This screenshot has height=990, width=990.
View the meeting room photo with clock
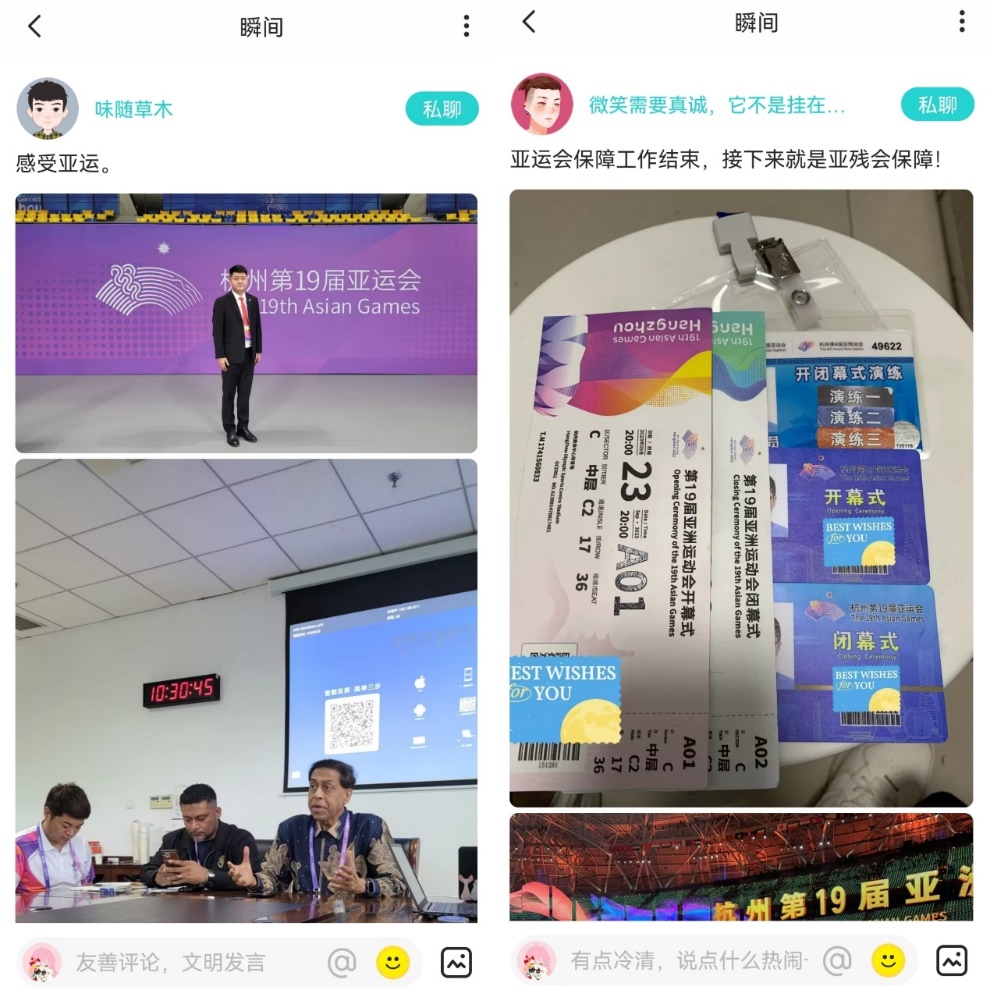[246, 690]
